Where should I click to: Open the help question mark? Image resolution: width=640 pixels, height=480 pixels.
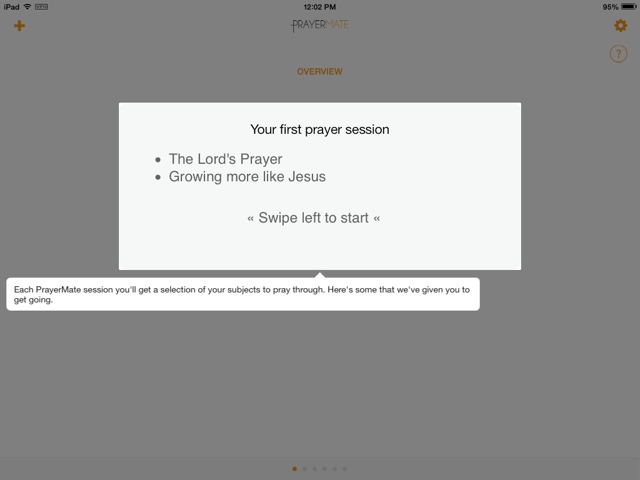618,54
